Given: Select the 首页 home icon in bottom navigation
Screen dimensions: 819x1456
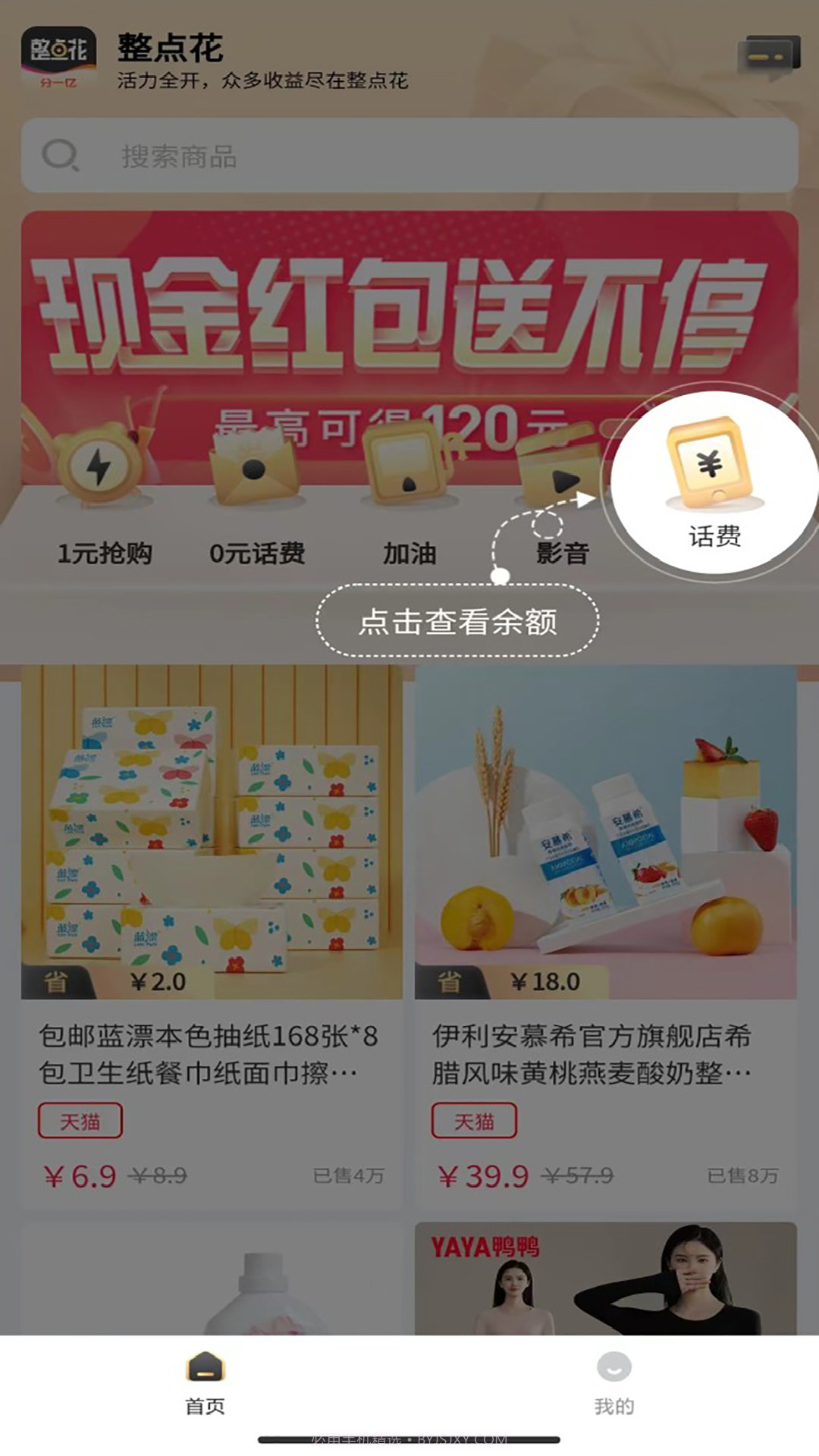Looking at the screenshot, I should [x=203, y=1382].
